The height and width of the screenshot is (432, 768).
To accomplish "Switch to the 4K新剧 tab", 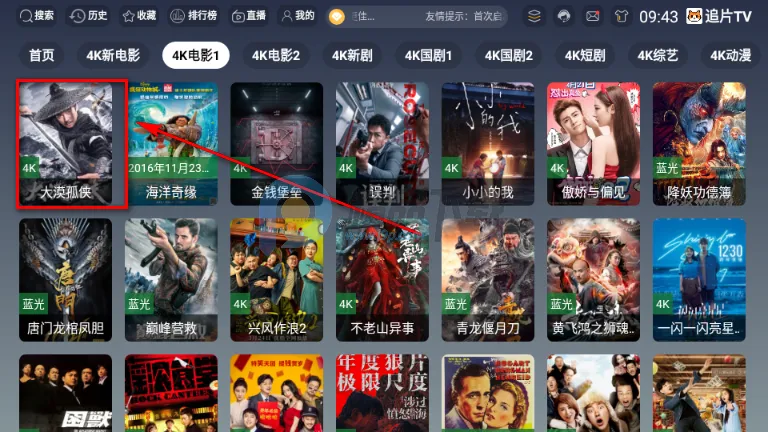I will point(353,55).
